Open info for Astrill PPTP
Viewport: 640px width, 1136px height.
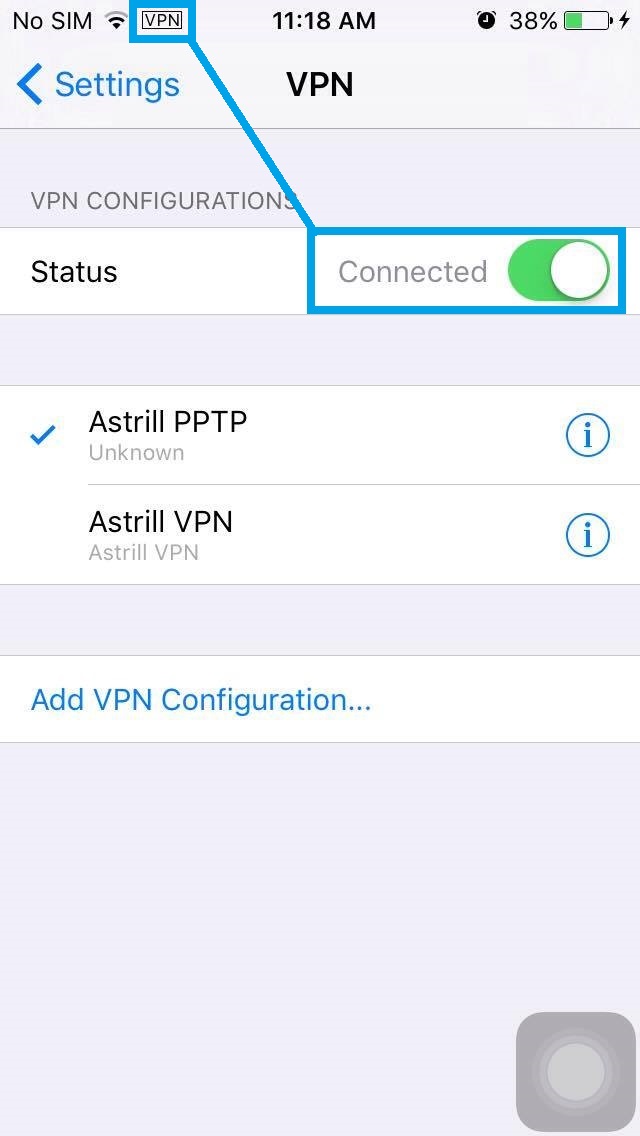pyautogui.click(x=587, y=435)
